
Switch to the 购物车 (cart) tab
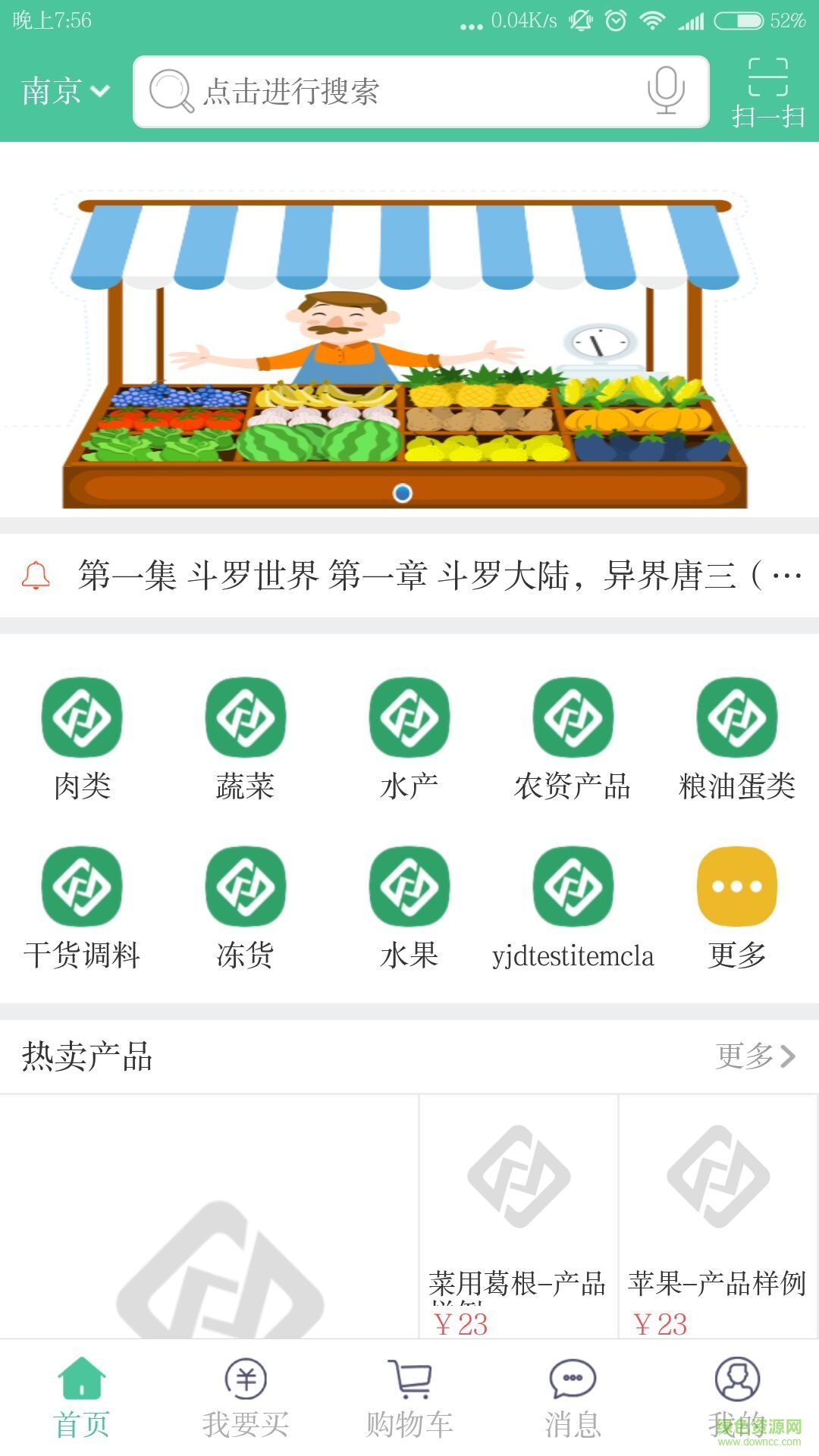(409, 1399)
